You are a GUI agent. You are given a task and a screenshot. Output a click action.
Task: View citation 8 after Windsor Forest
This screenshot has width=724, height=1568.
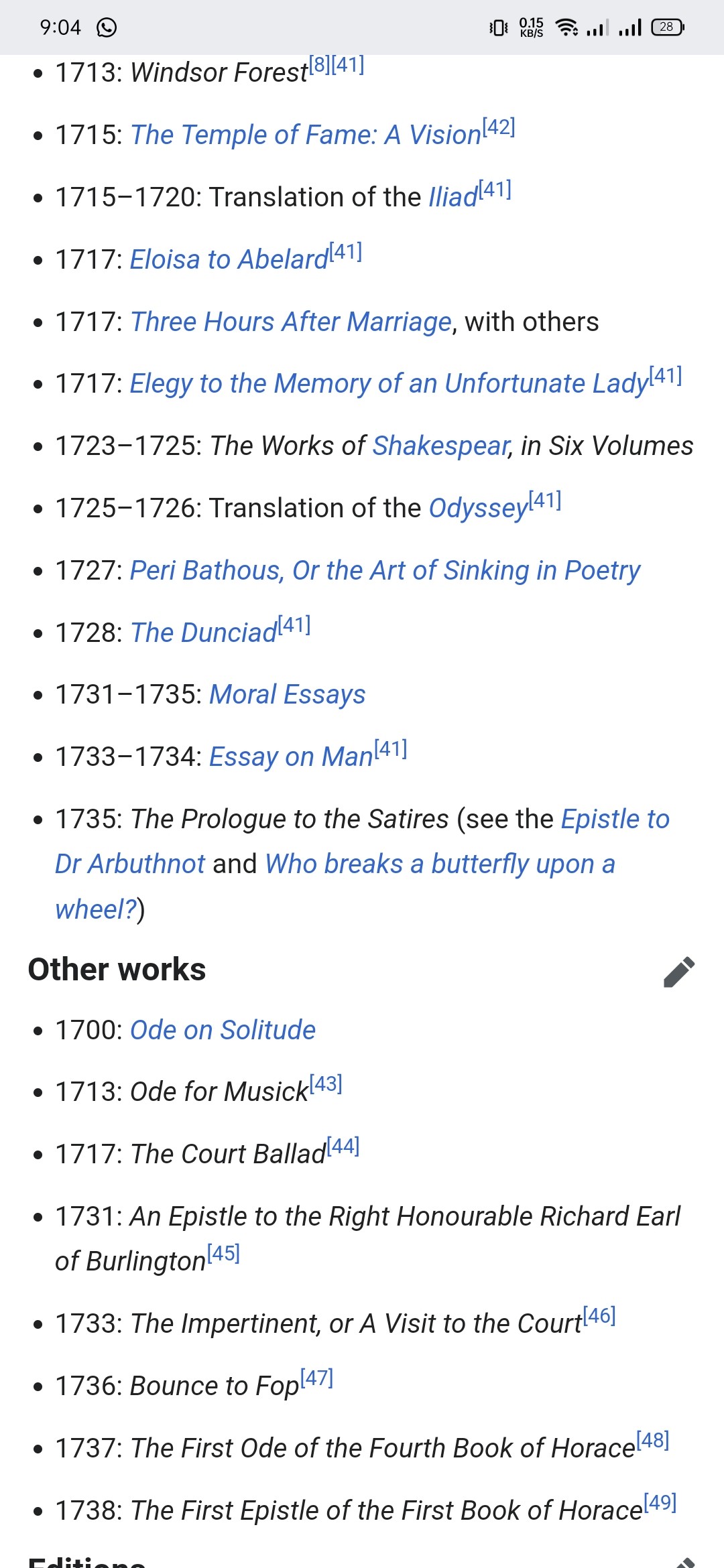320,65
